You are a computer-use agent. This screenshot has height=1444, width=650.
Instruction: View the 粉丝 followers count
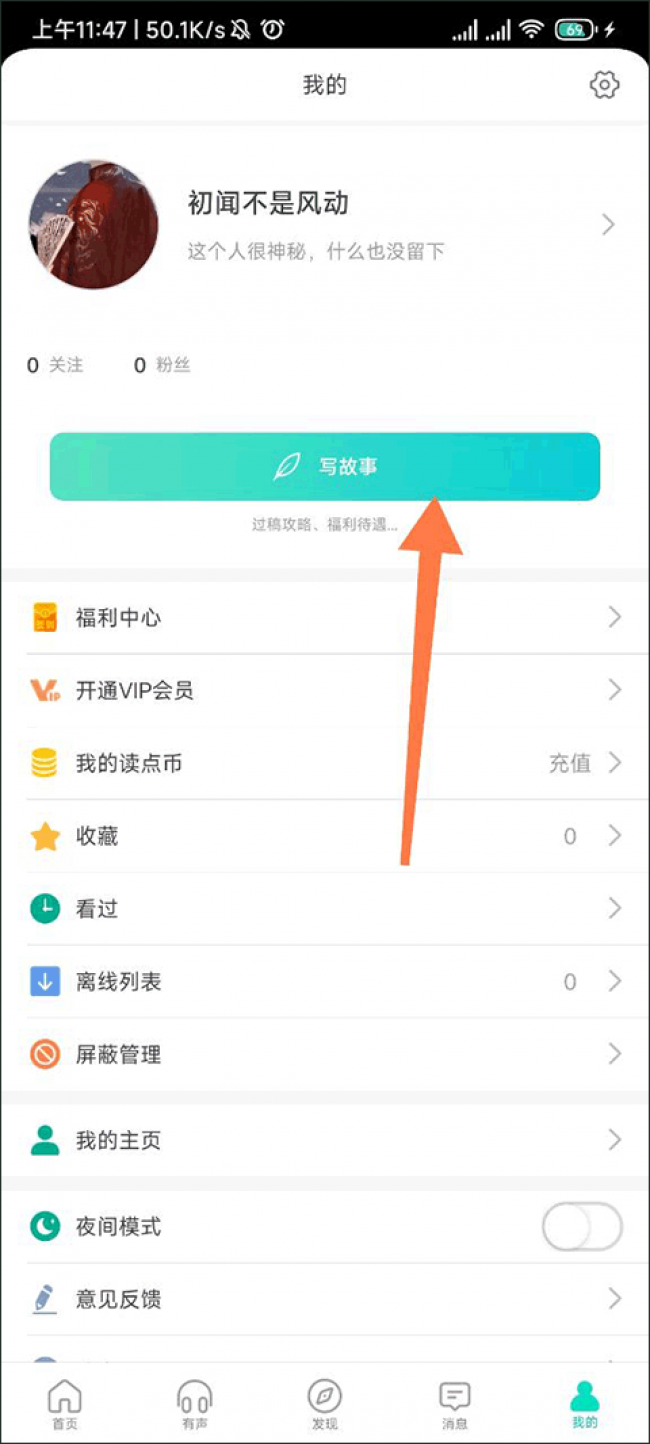(x=162, y=366)
